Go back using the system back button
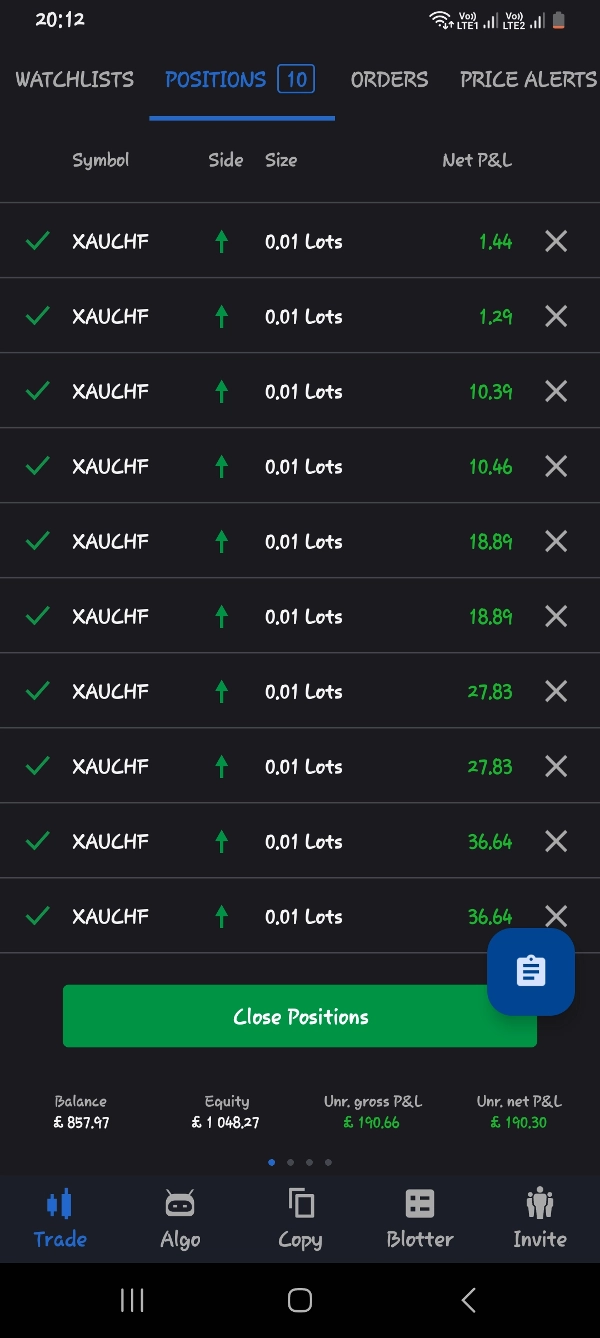The width and height of the screenshot is (600, 1338). pyautogui.click(x=468, y=1300)
